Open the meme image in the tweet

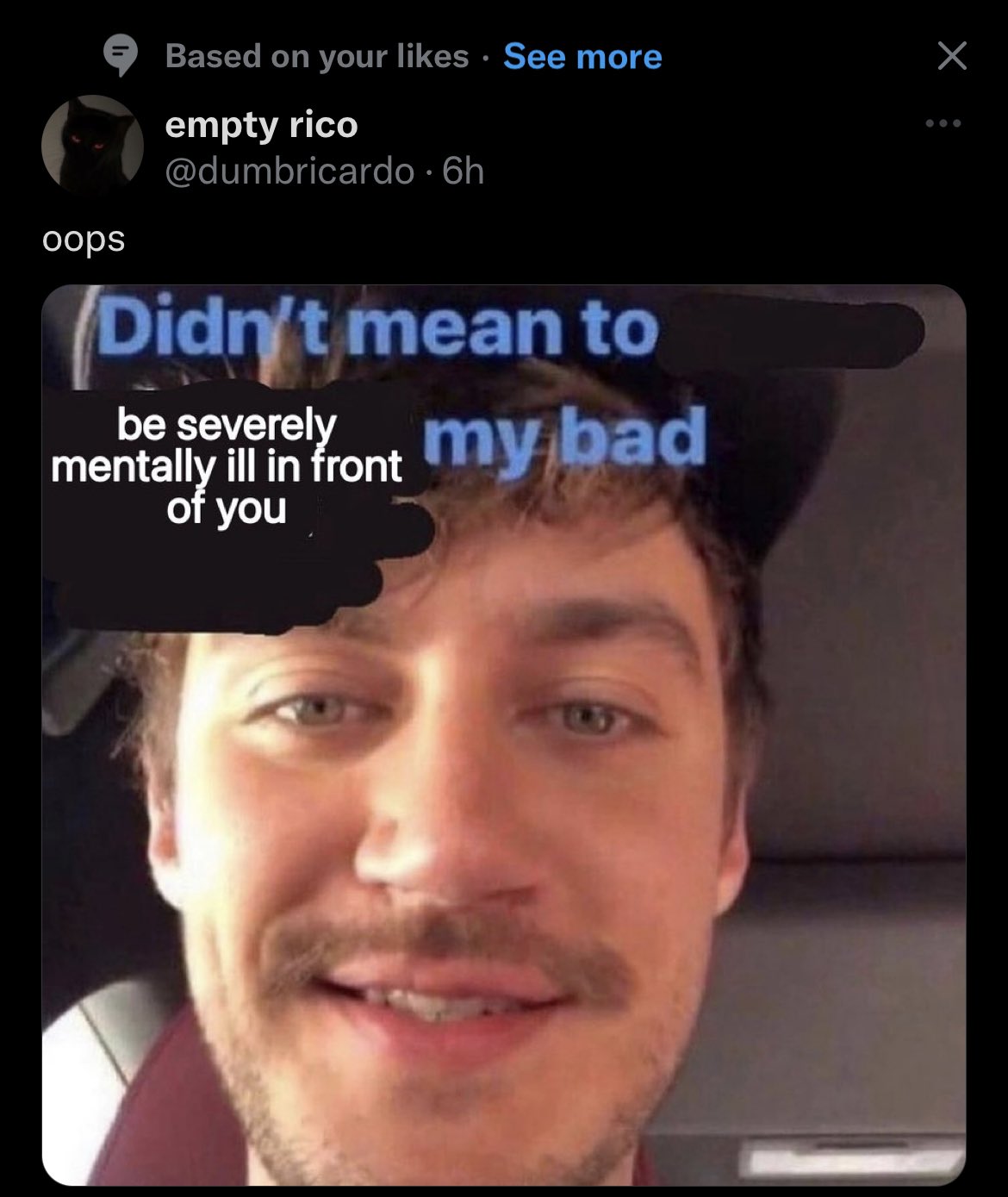(504, 776)
